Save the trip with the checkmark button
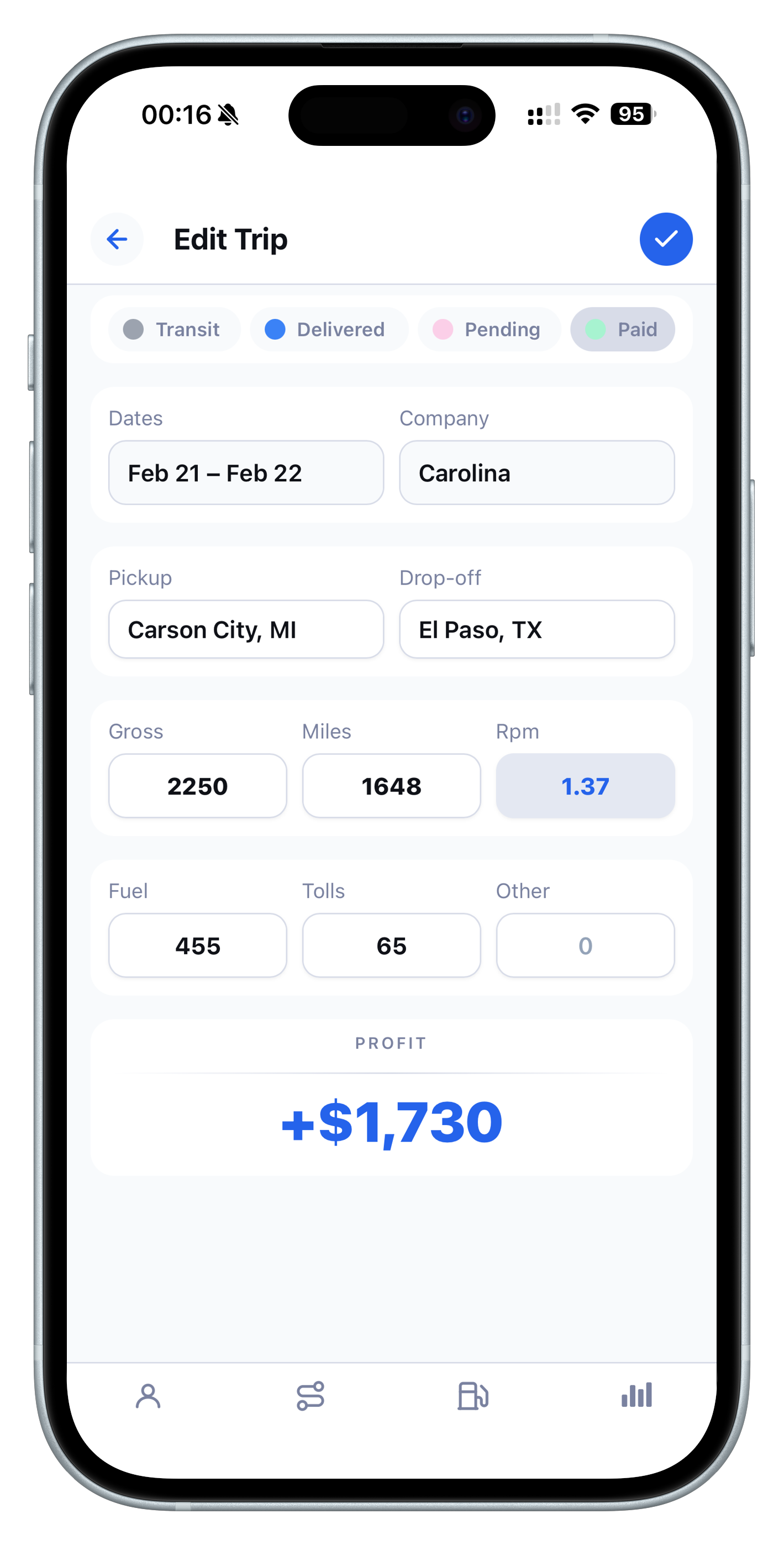The width and height of the screenshot is (784, 1545). tap(666, 239)
